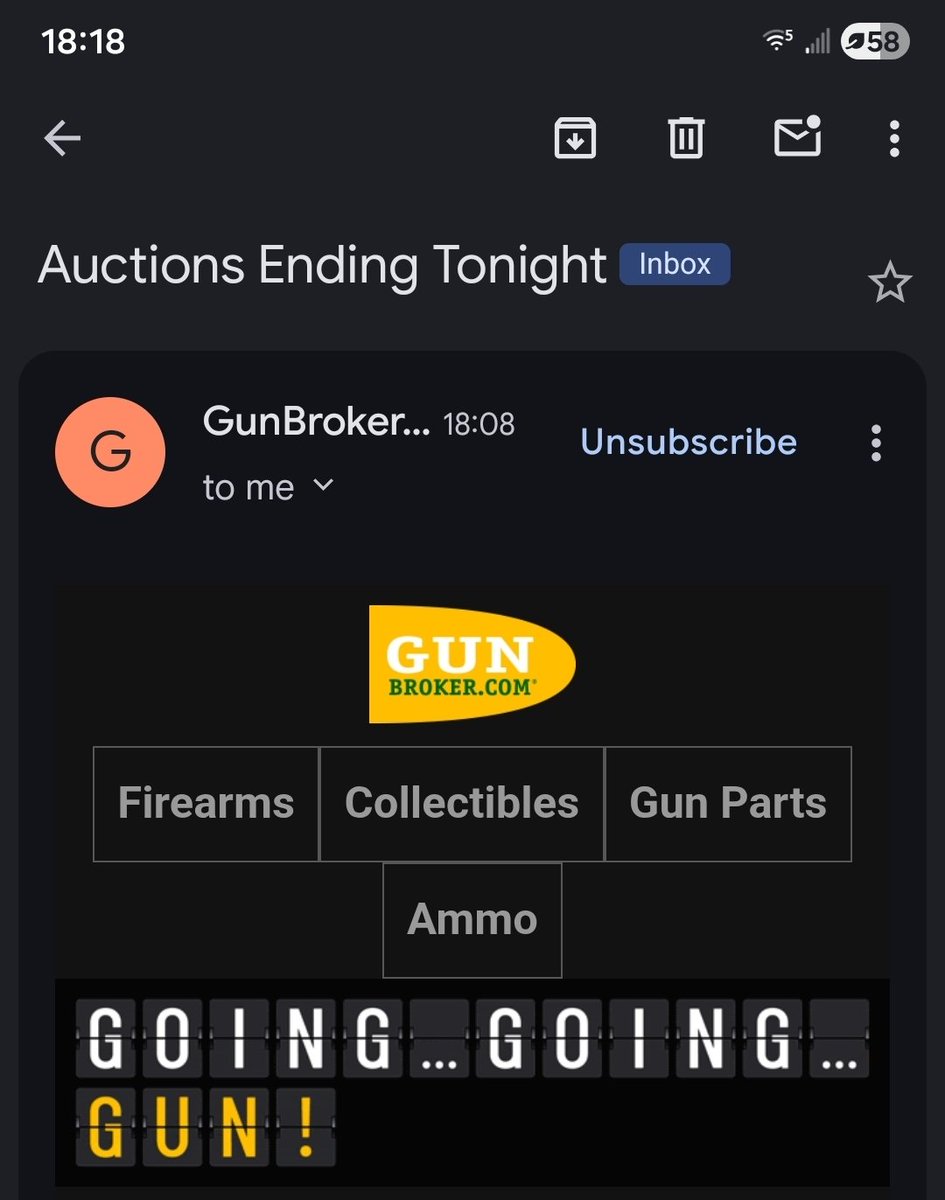Archive this email
The image size is (945, 1200).
(575, 138)
